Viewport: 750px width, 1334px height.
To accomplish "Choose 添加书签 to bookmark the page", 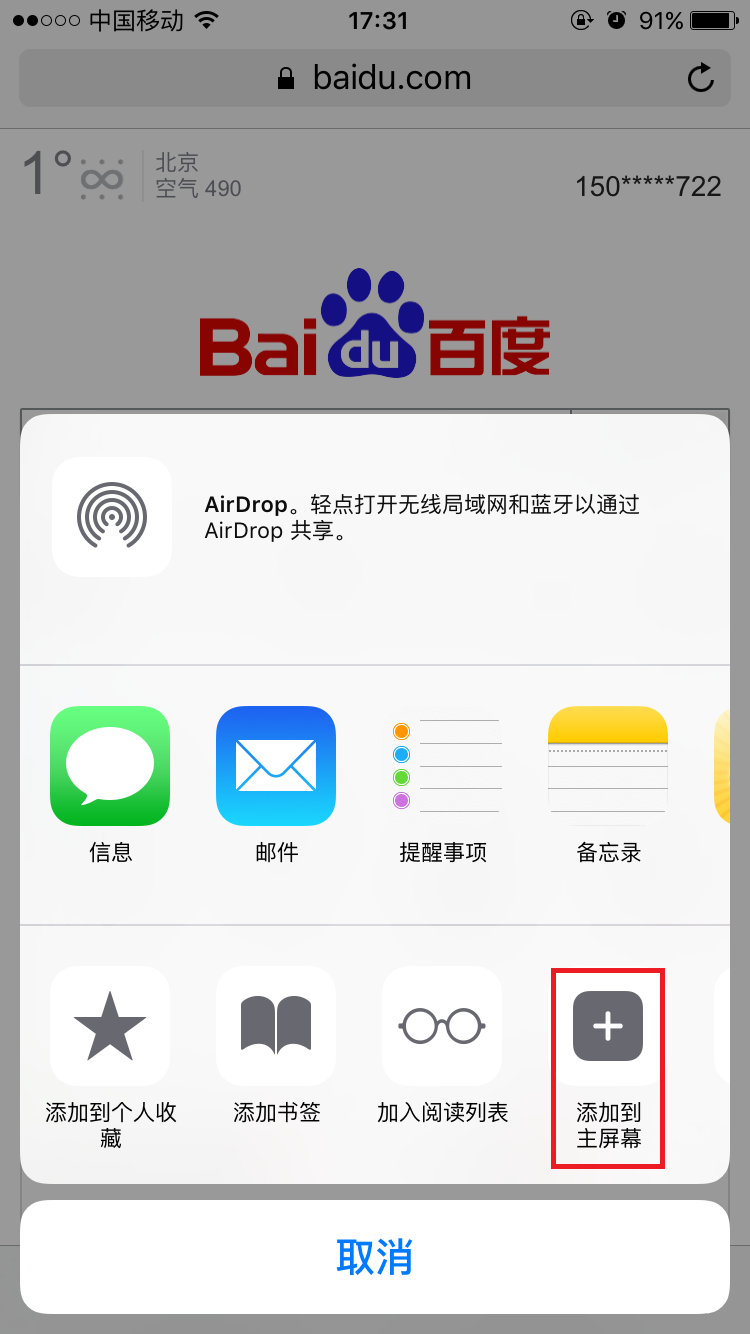I will (276, 1026).
